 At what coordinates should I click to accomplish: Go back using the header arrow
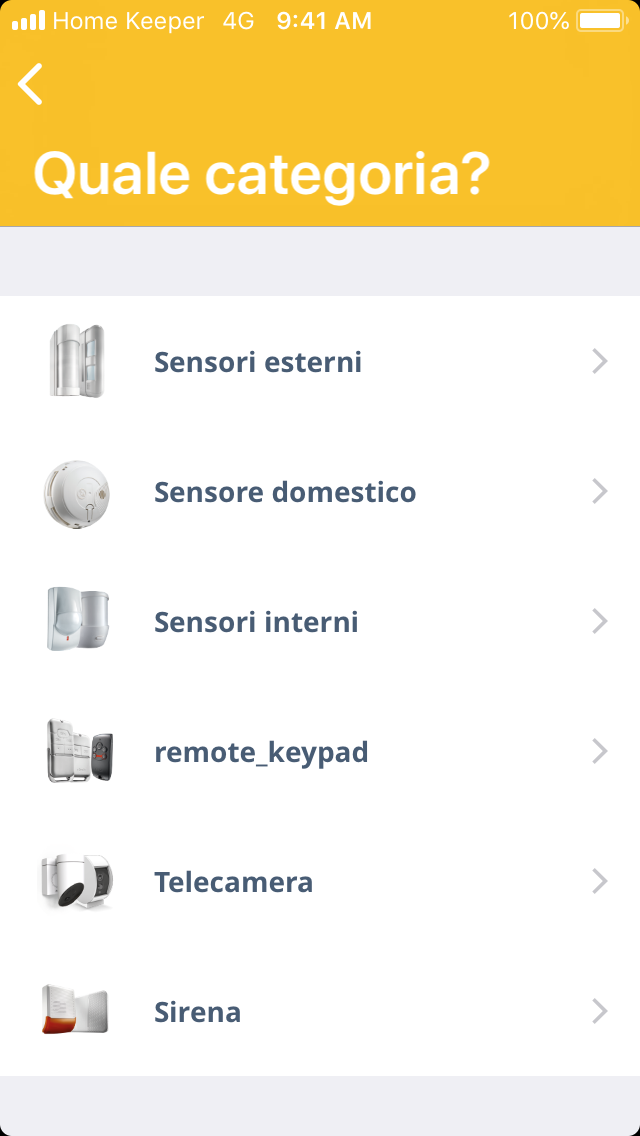pos(31,84)
